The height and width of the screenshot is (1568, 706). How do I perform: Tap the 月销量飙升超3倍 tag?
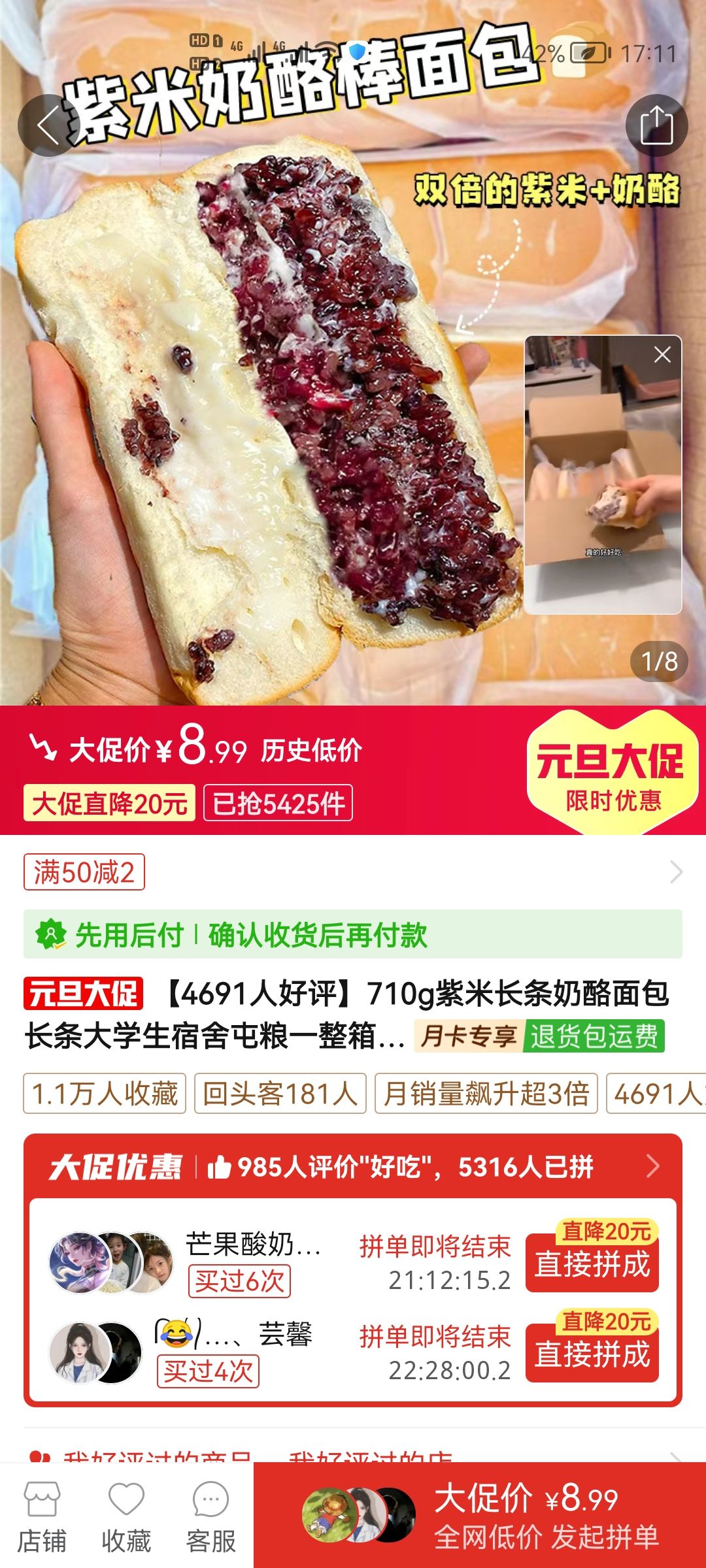pyautogui.click(x=486, y=1093)
